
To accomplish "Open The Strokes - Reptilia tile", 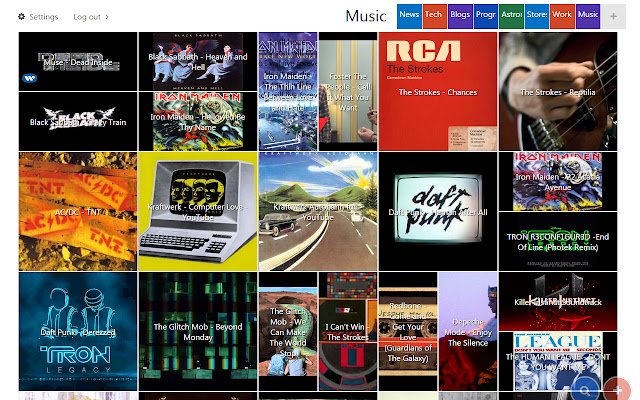I will click(557, 92).
